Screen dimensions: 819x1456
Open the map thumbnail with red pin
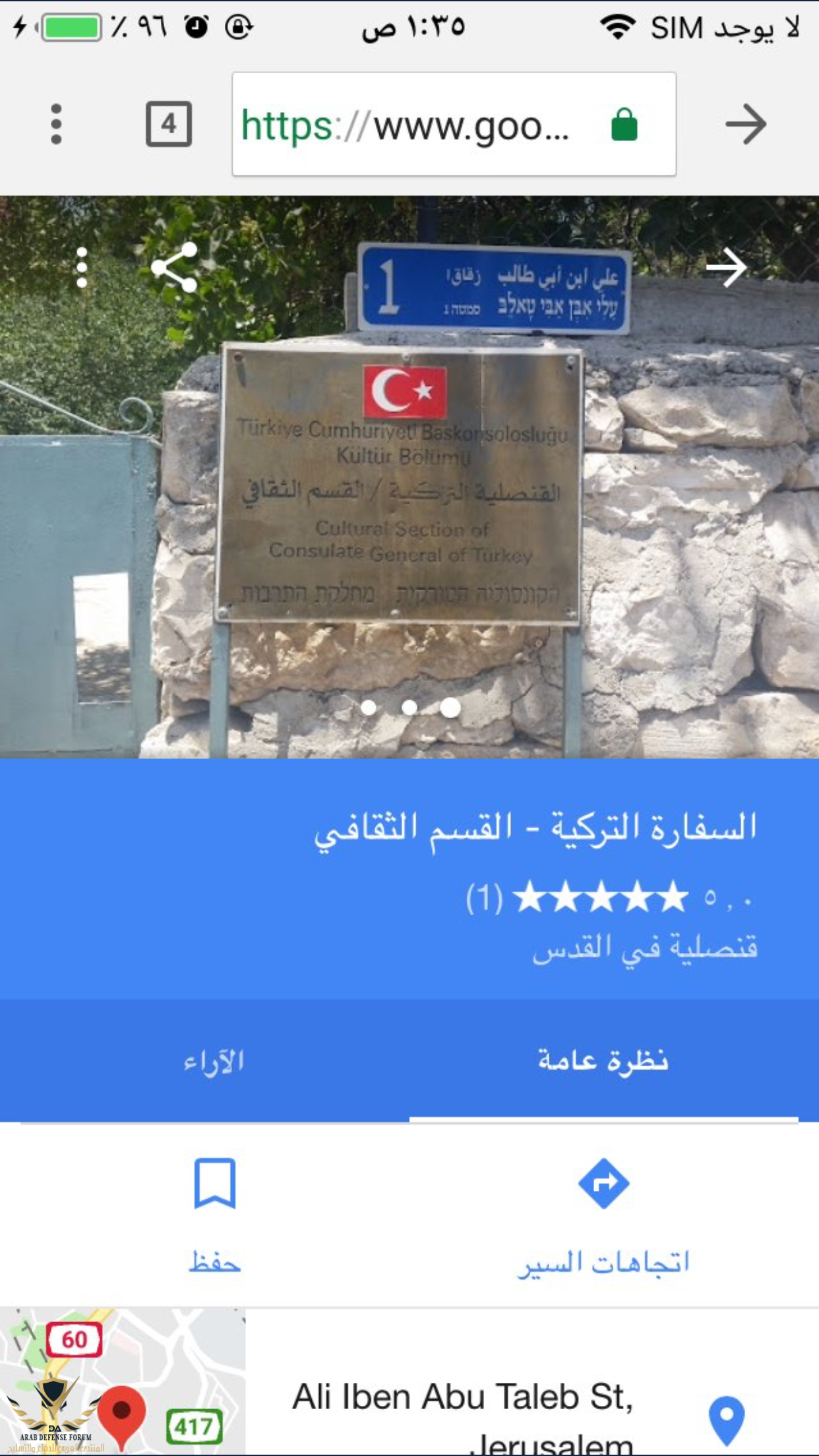tap(122, 1381)
